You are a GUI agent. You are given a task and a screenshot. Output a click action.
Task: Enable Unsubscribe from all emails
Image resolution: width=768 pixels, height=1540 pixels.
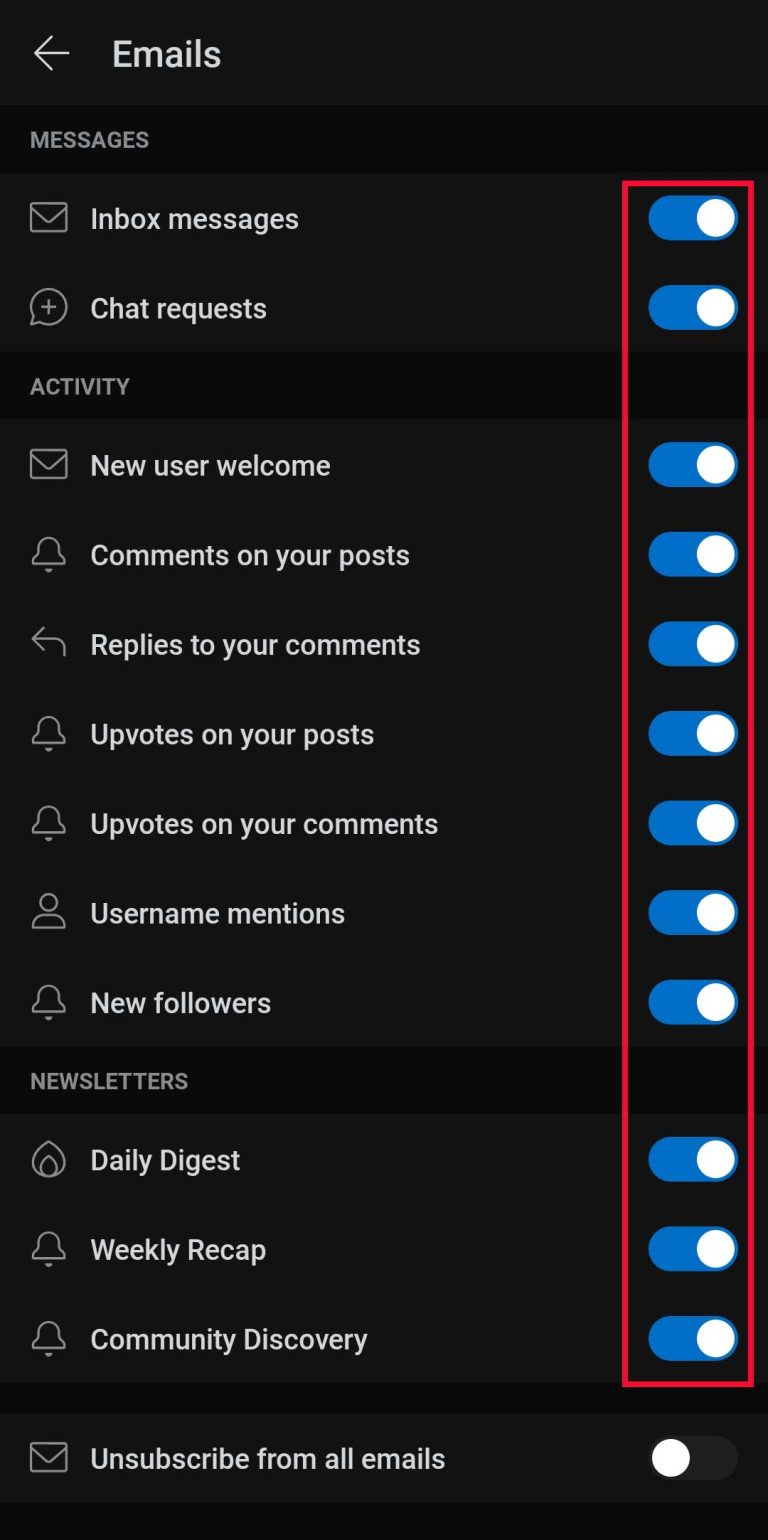click(x=692, y=1459)
